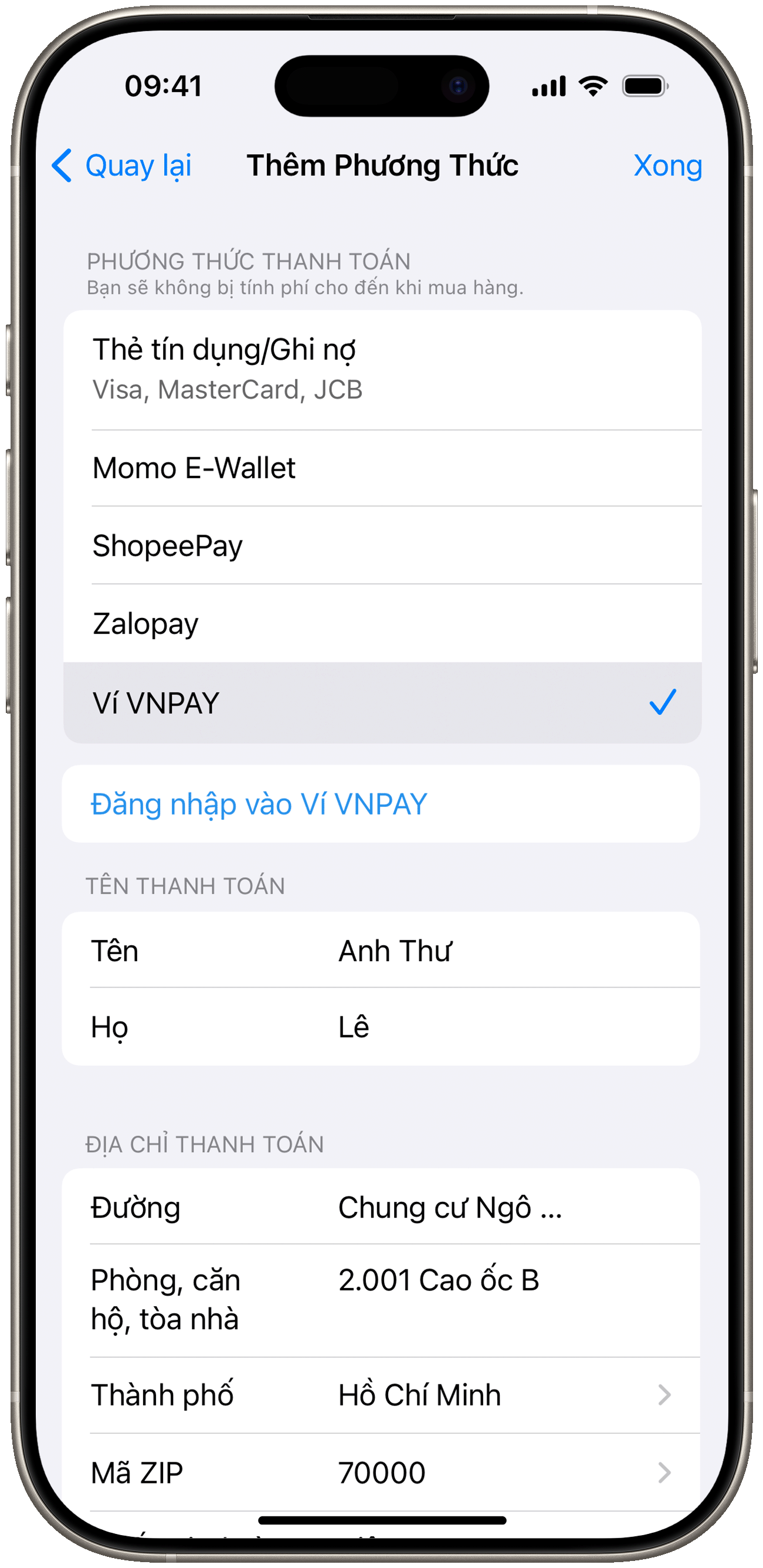Edit the Họ field Lê
The height and width of the screenshot is (1568, 763).
(x=487, y=1026)
